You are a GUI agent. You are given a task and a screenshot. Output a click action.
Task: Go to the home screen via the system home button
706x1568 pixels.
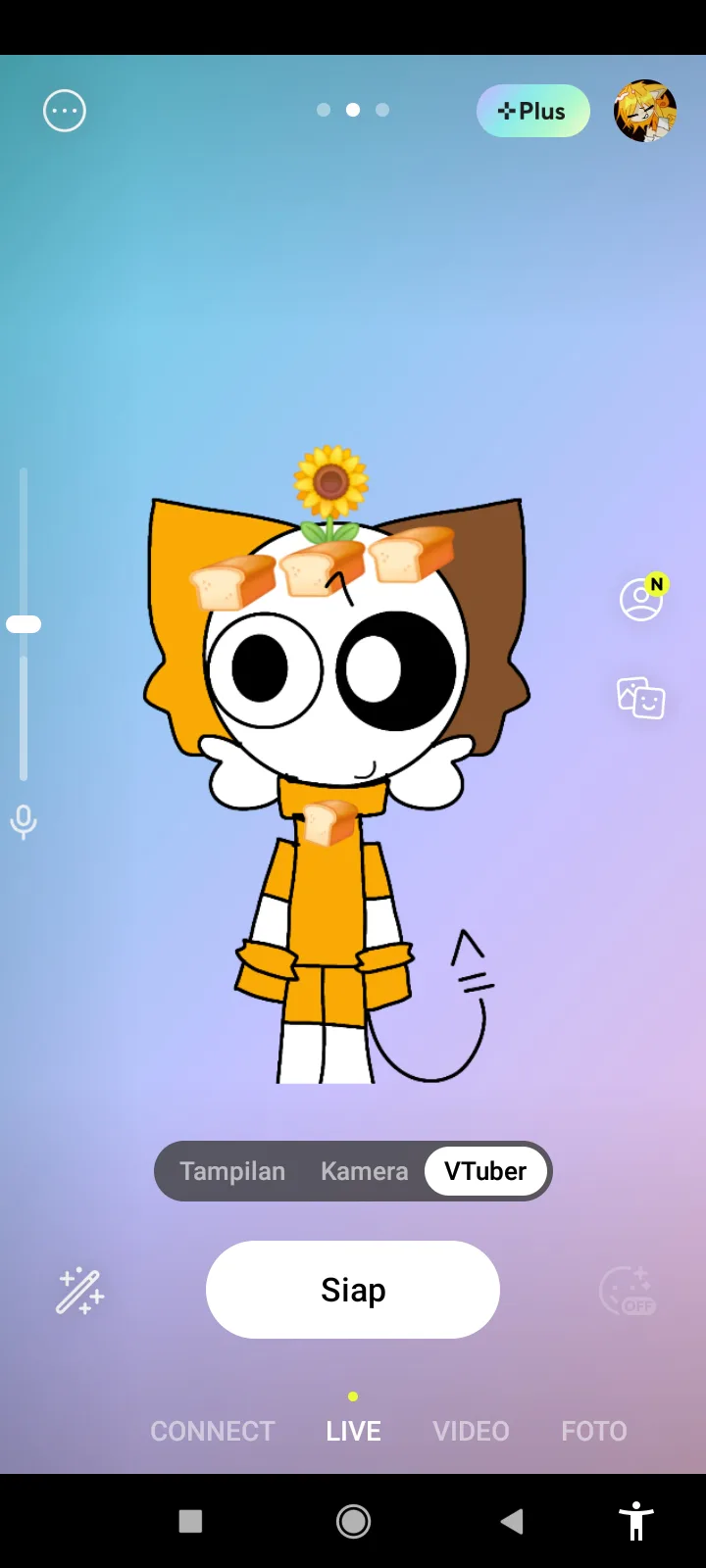coord(353,1521)
